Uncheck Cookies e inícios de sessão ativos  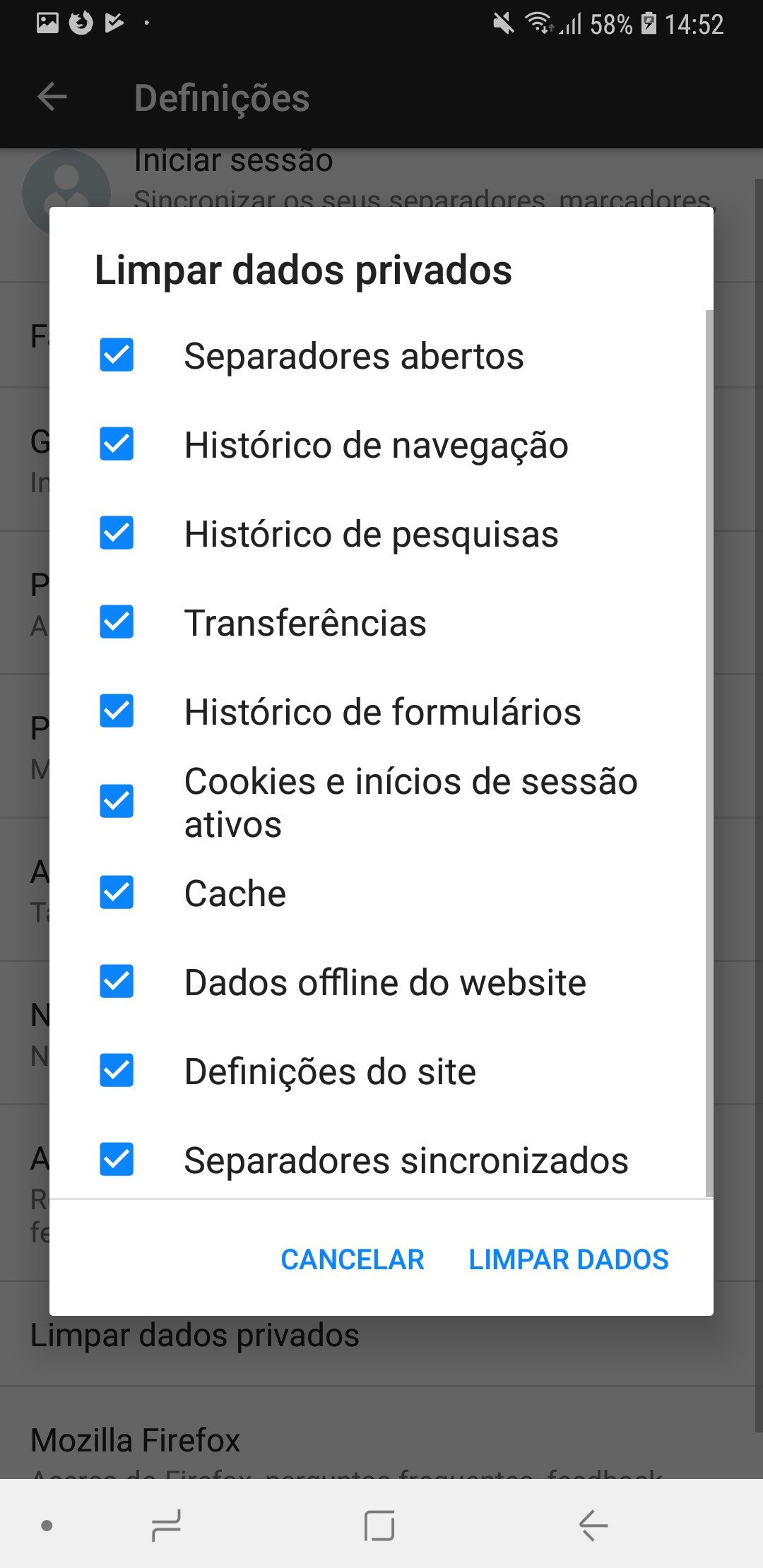(x=117, y=800)
